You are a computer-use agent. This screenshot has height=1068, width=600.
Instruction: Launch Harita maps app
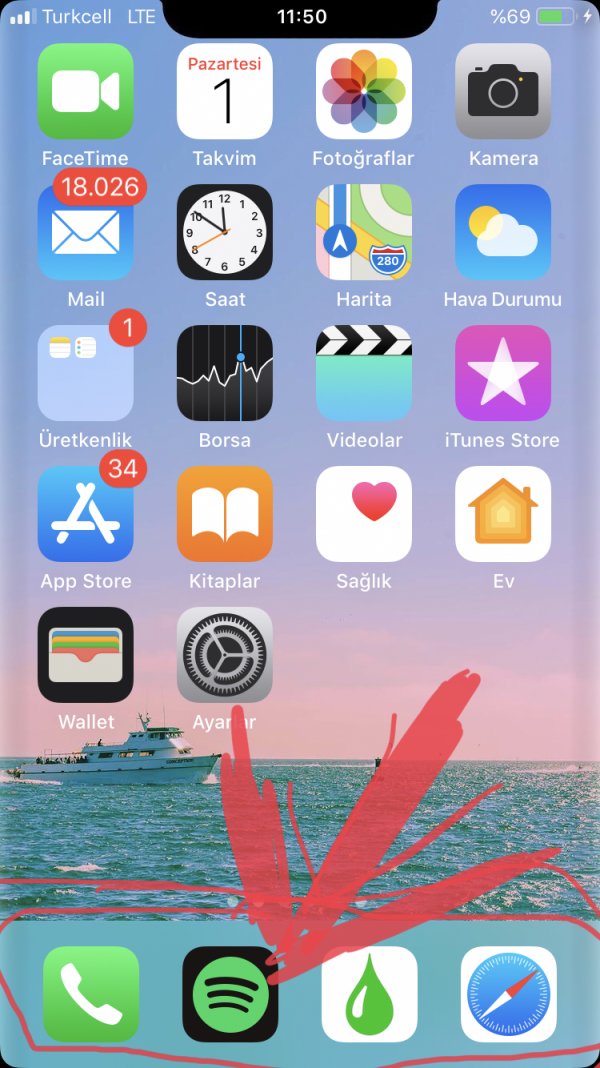[363, 232]
